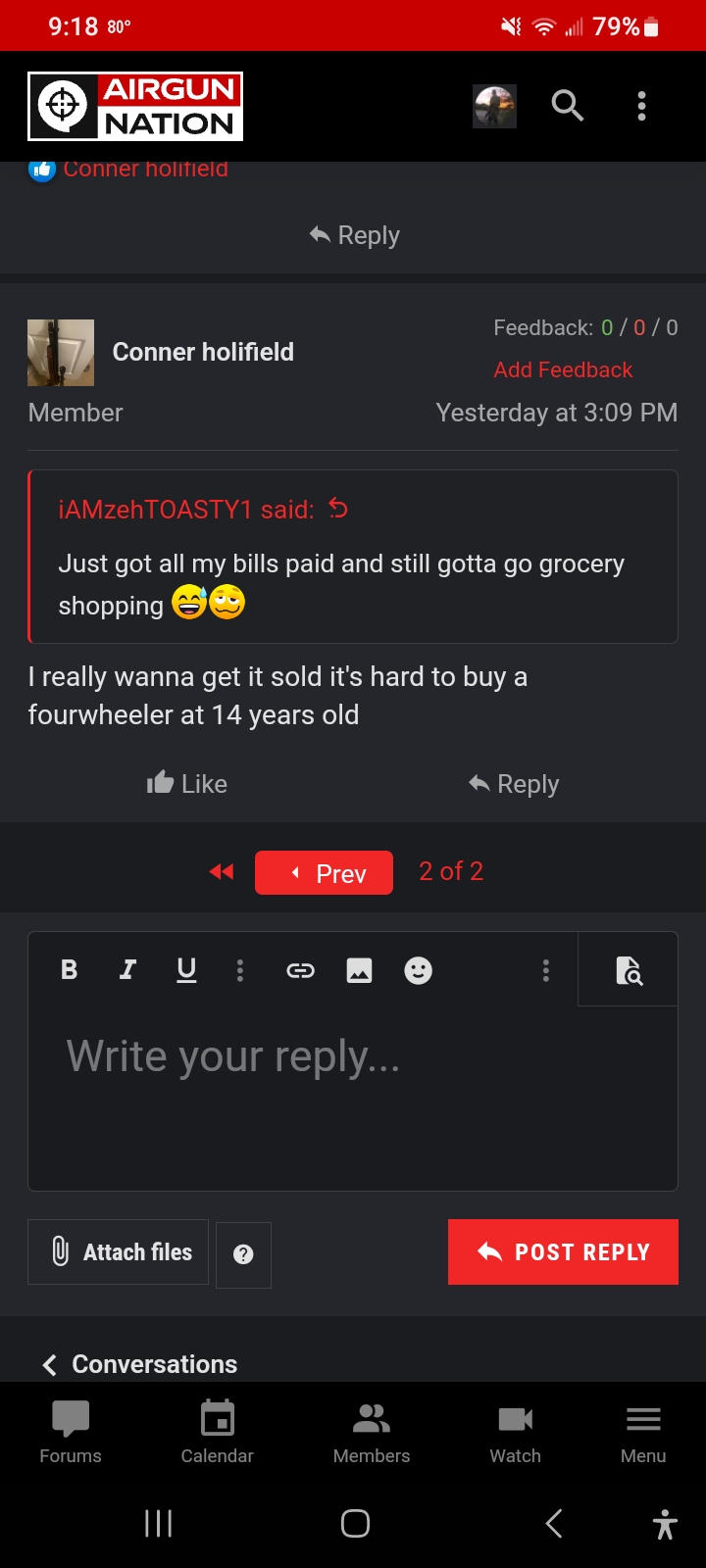Jump to first page with double arrow
The width and height of the screenshot is (706, 1568).
point(222,871)
